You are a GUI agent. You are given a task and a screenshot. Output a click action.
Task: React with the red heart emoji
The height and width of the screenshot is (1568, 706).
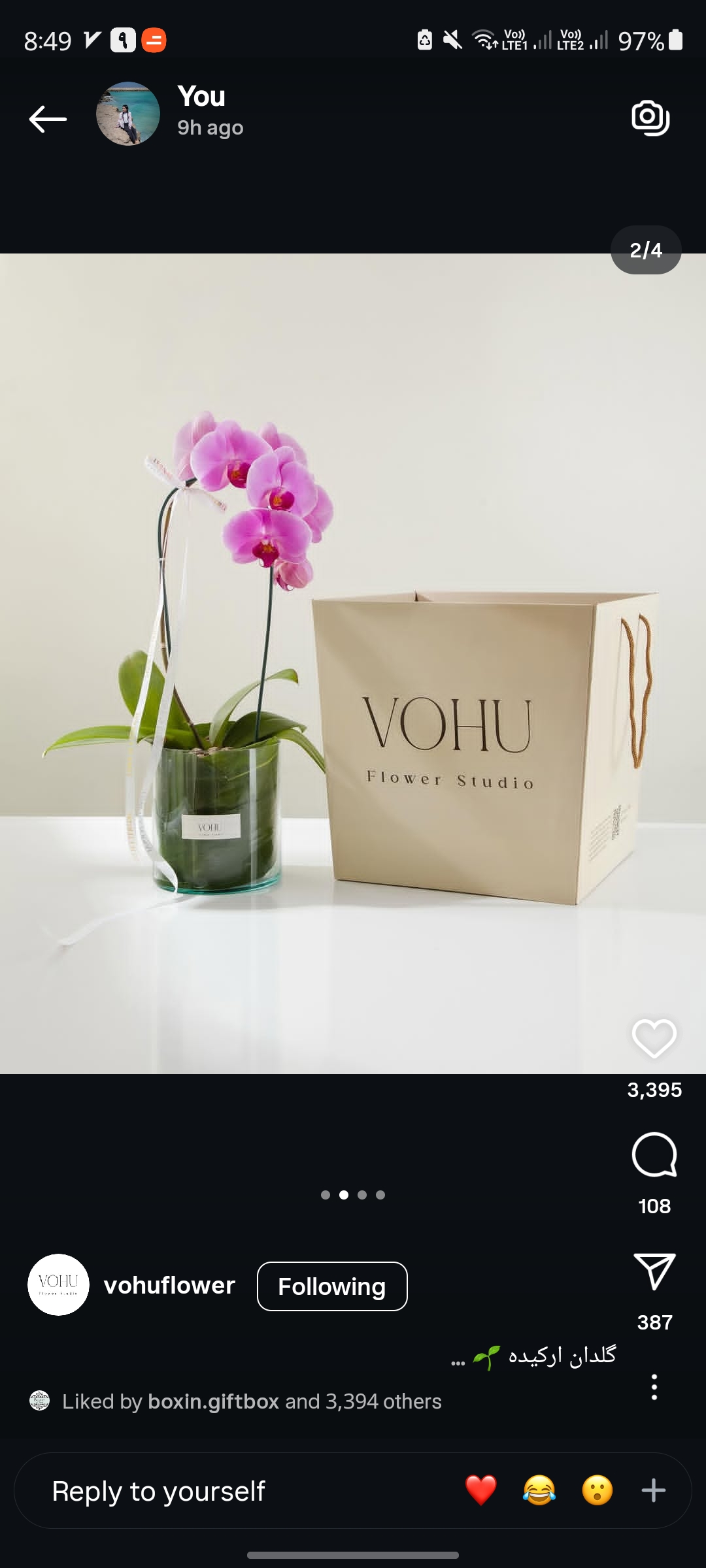(480, 1491)
